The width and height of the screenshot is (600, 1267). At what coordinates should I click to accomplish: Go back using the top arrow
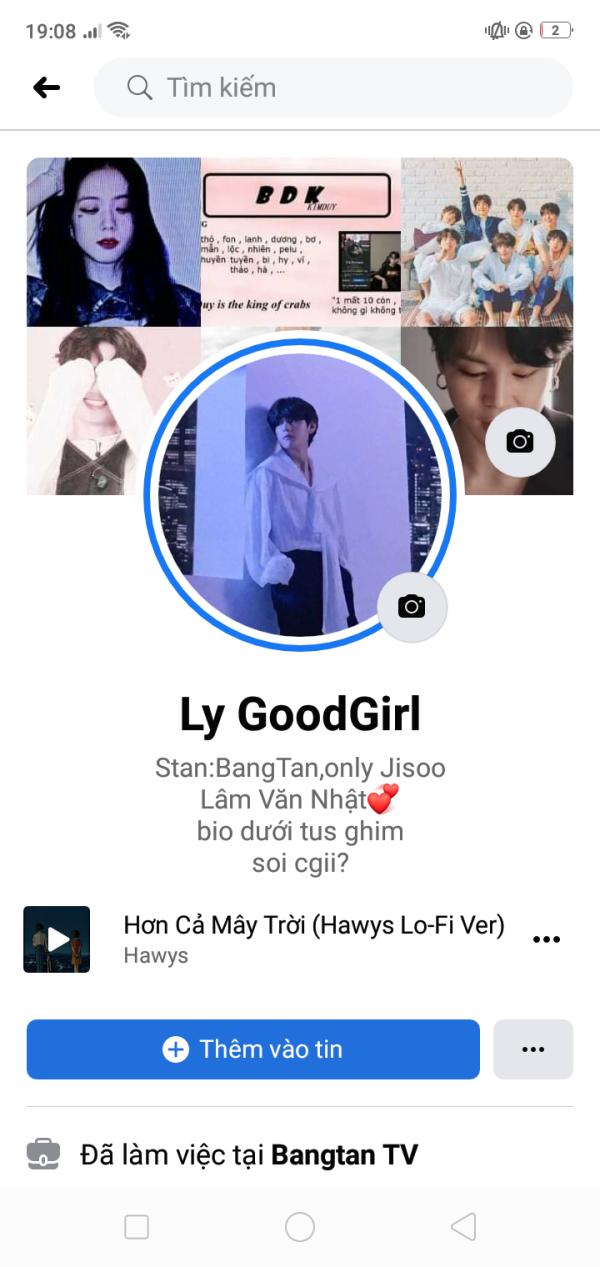pyautogui.click(x=46, y=88)
